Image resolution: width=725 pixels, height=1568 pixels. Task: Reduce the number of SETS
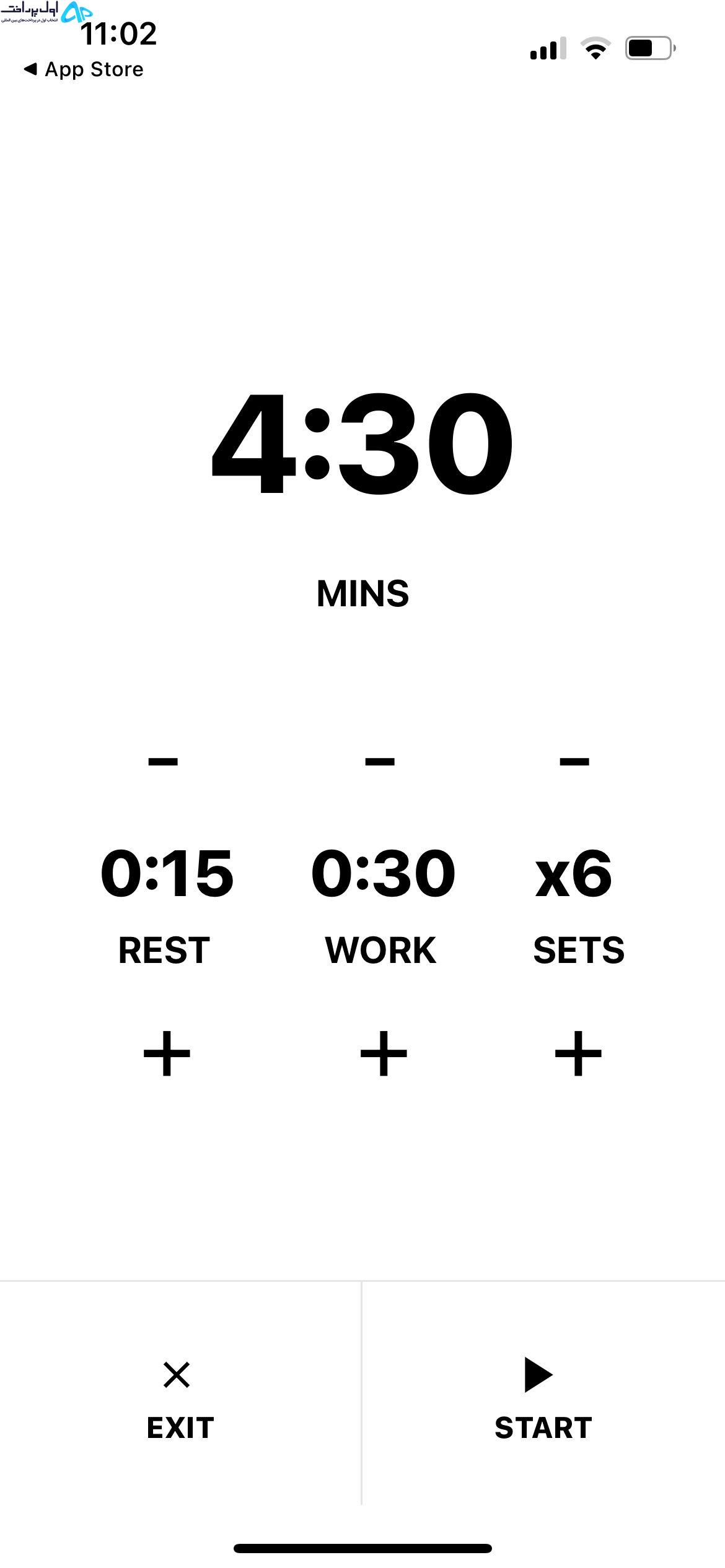(574, 761)
